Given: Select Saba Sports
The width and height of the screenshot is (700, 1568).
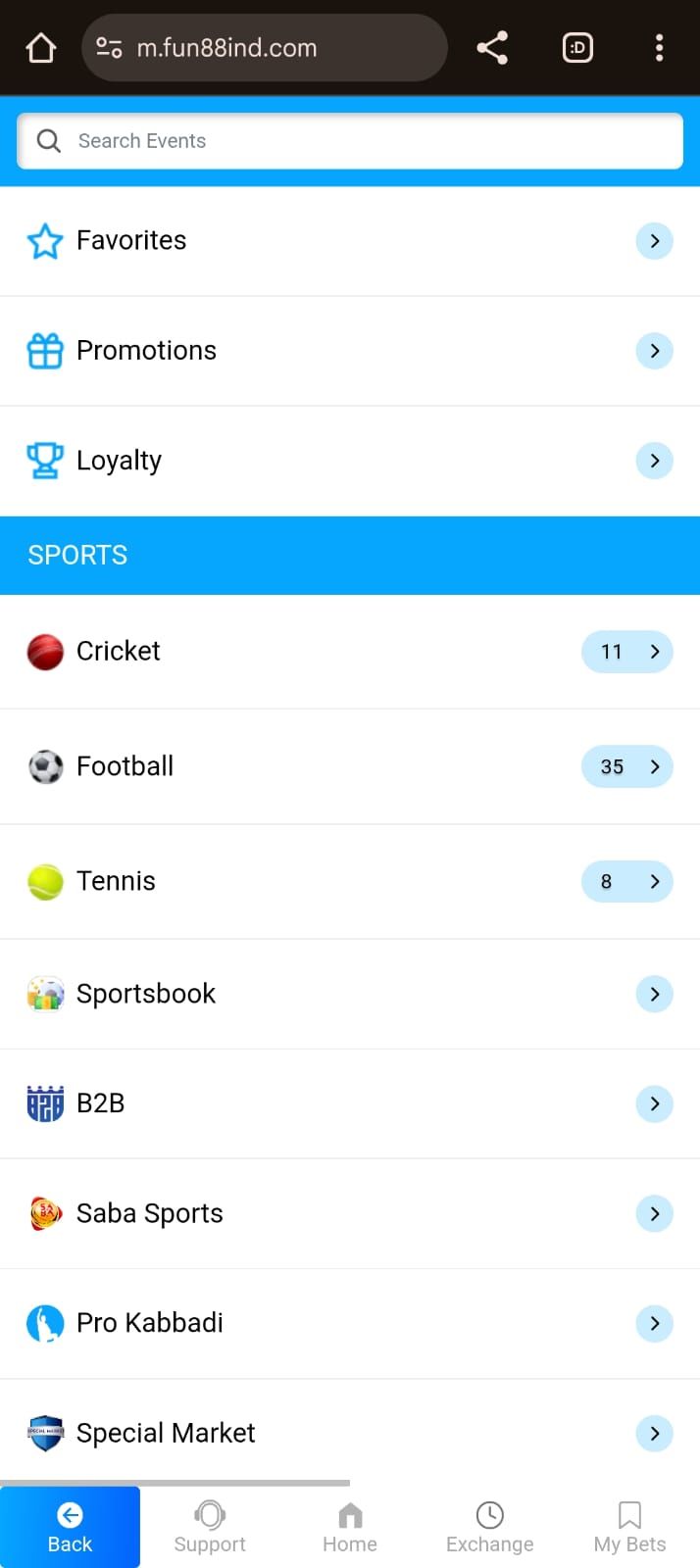Looking at the screenshot, I should click(x=349, y=1213).
